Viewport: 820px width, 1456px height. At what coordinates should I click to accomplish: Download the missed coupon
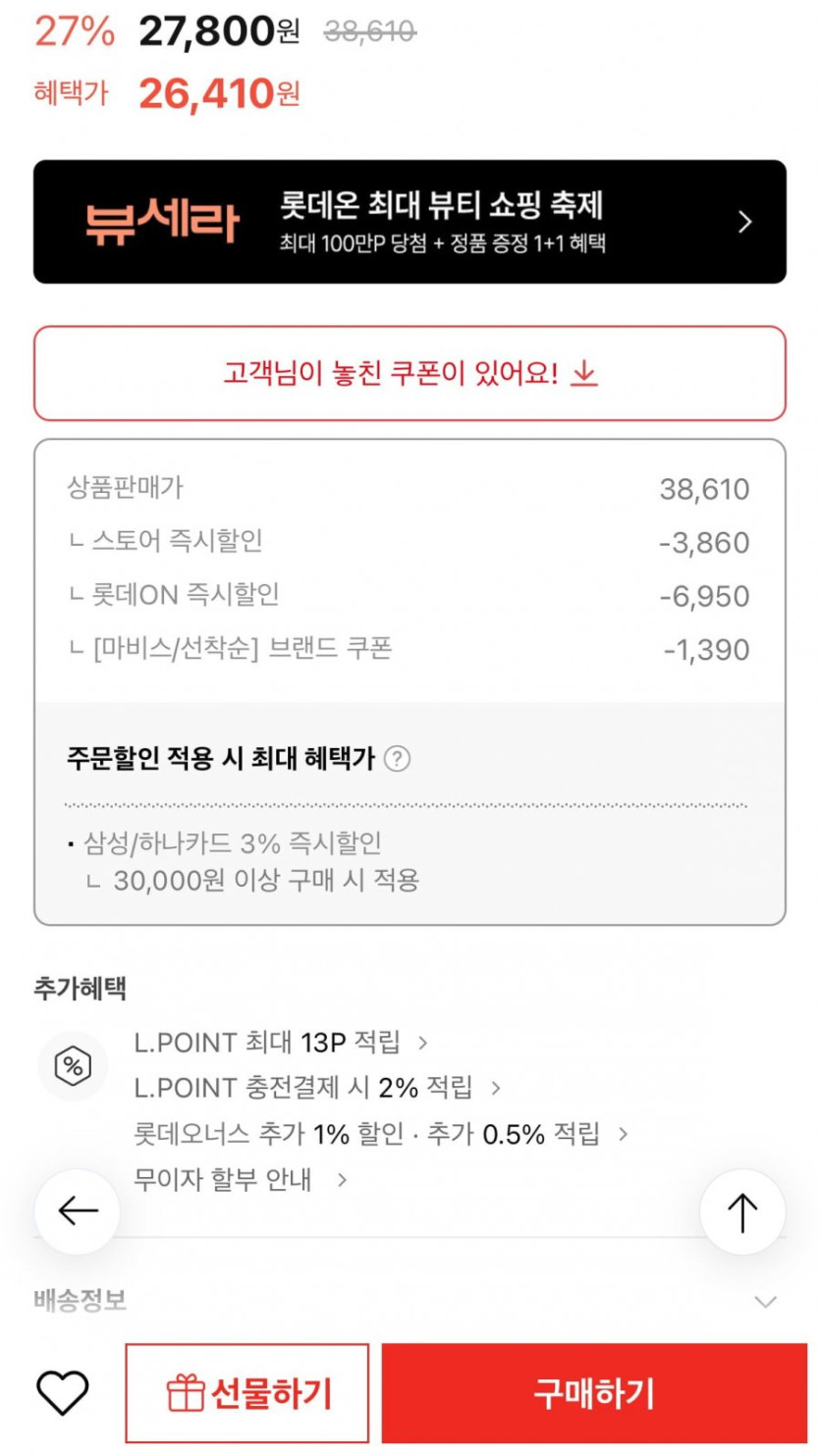410,373
